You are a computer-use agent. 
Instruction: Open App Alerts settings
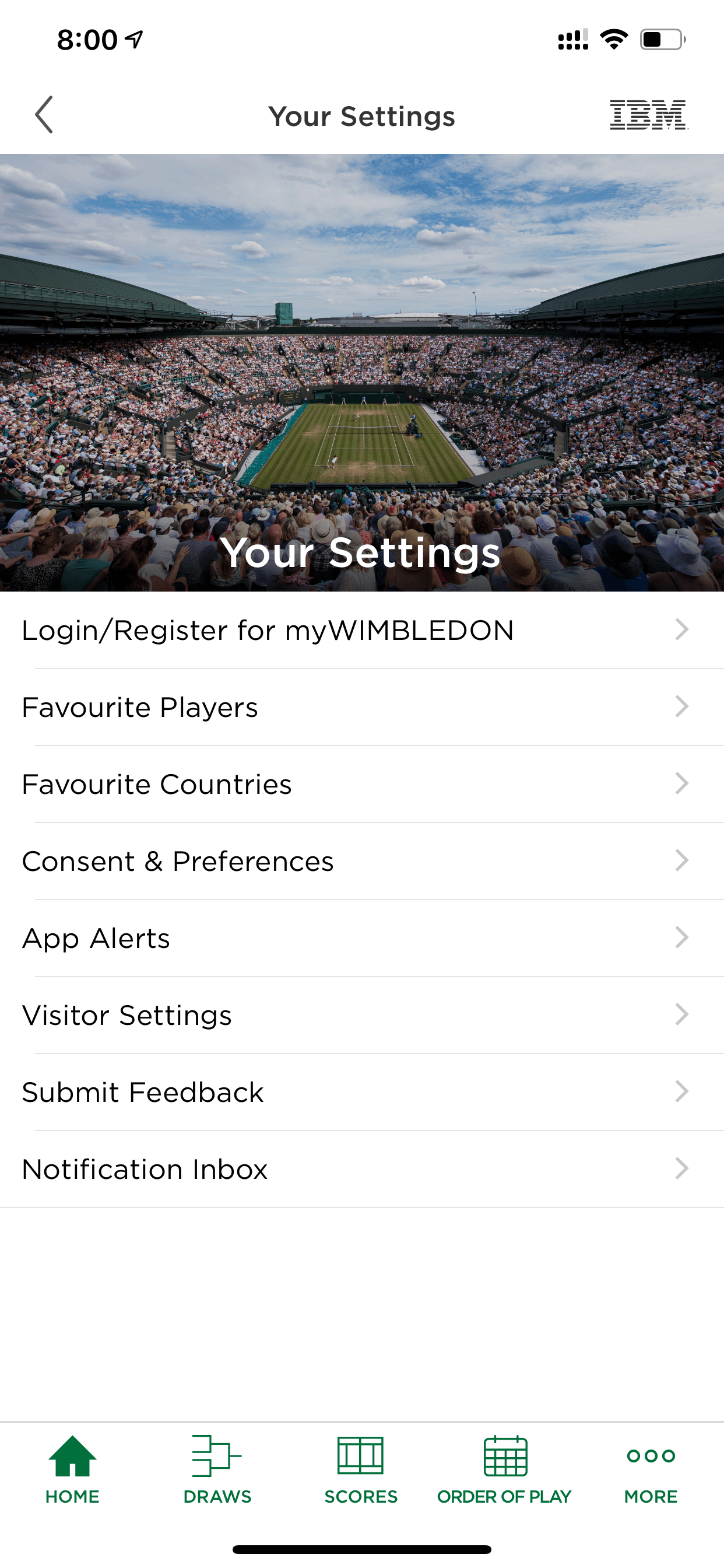coord(362,938)
